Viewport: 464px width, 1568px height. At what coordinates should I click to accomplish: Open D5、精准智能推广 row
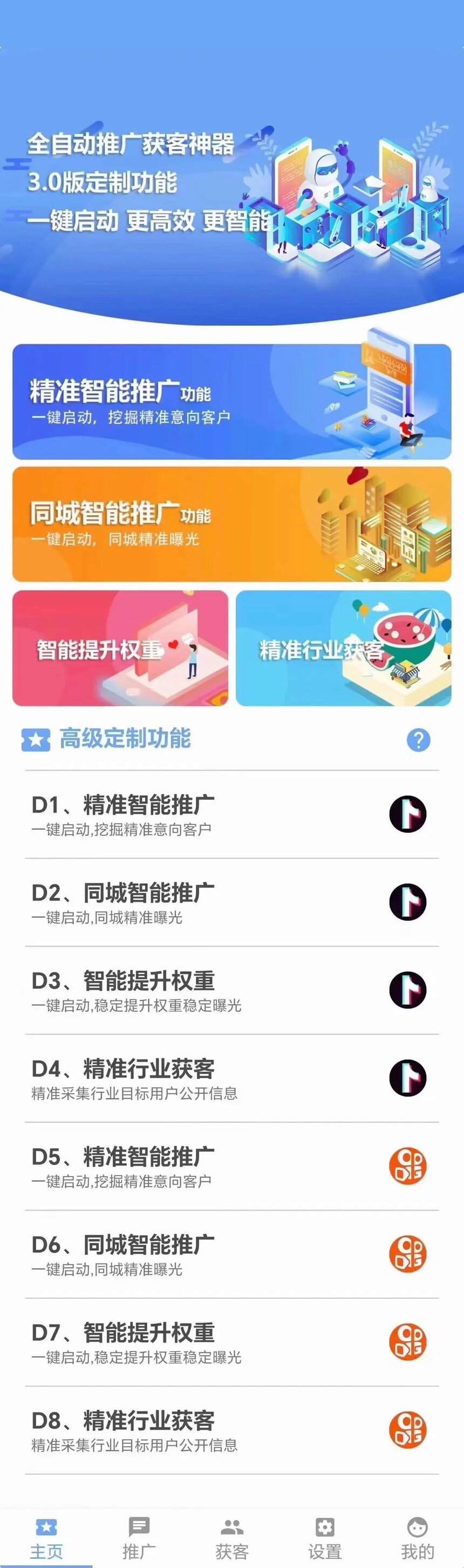(231, 1166)
